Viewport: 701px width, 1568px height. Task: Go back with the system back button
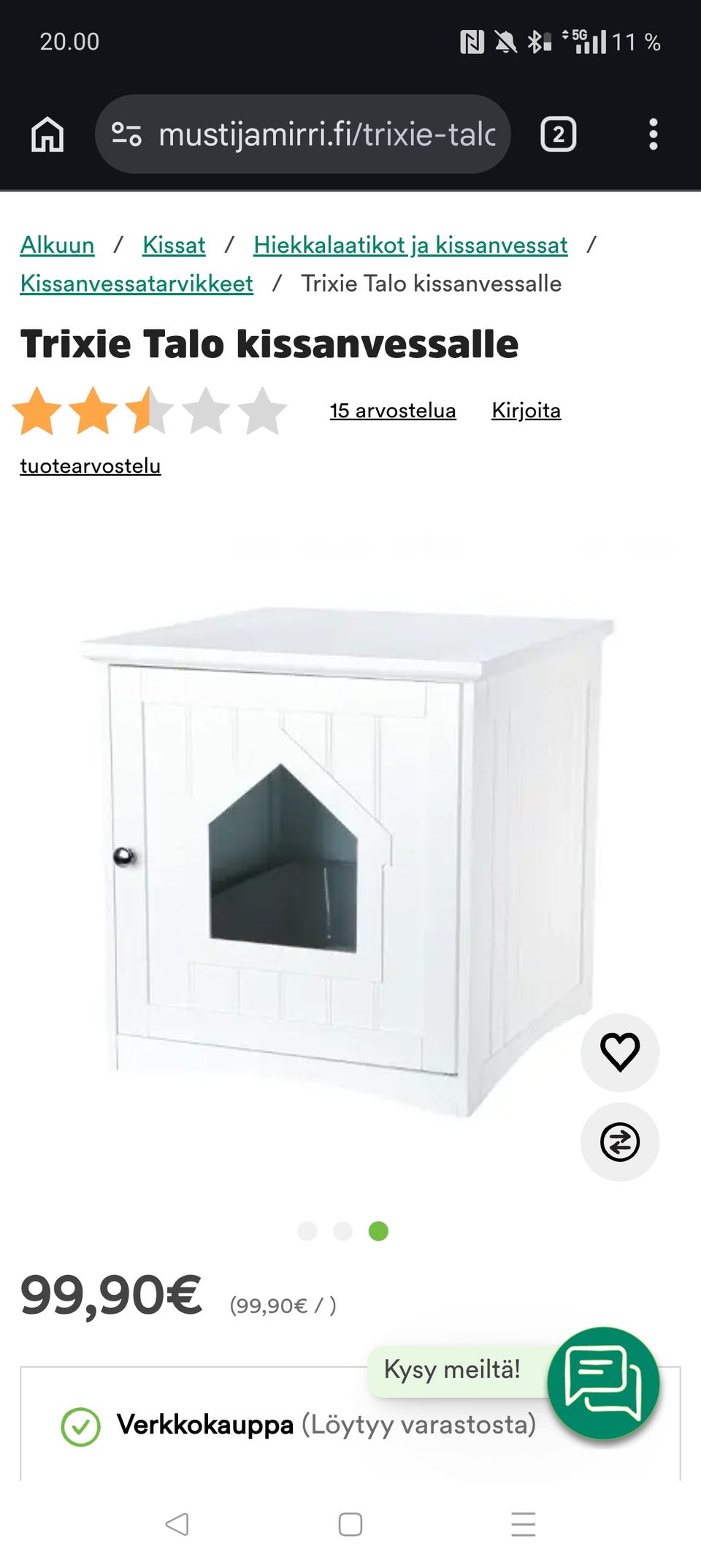coord(177,1524)
